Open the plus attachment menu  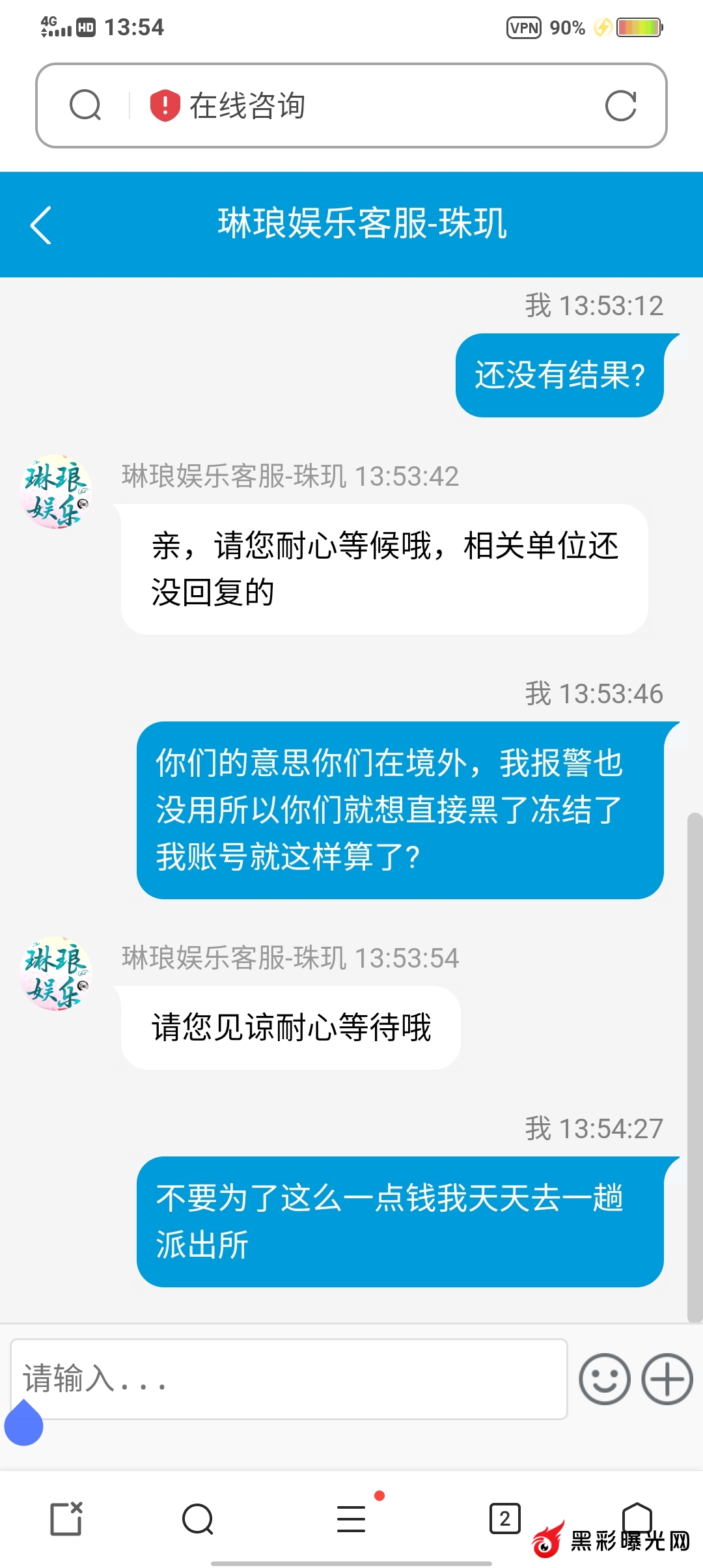[667, 1379]
